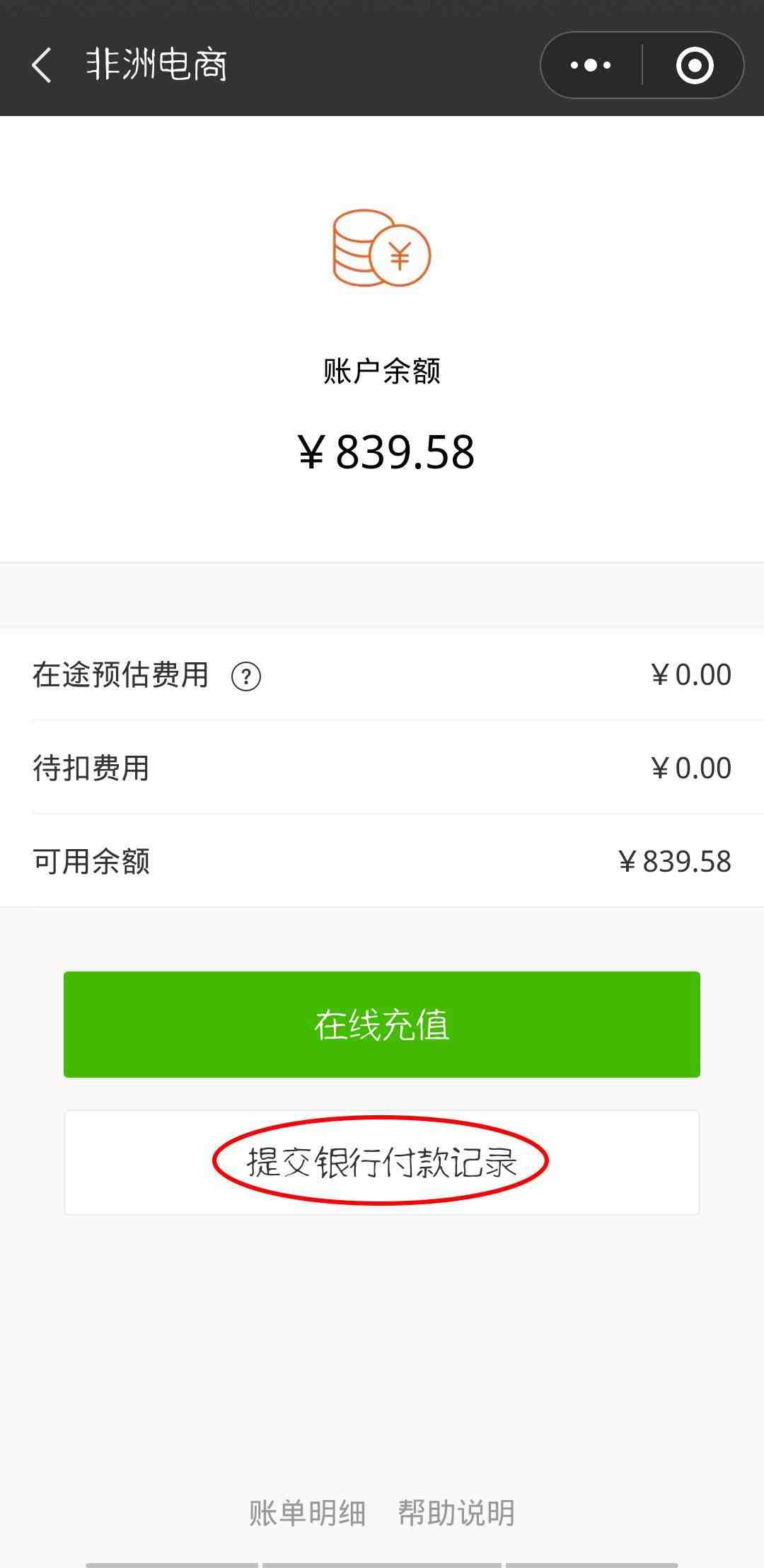Submit bank payment record via 提交银行付款记录
This screenshot has height=1568, width=764.
tap(382, 1163)
